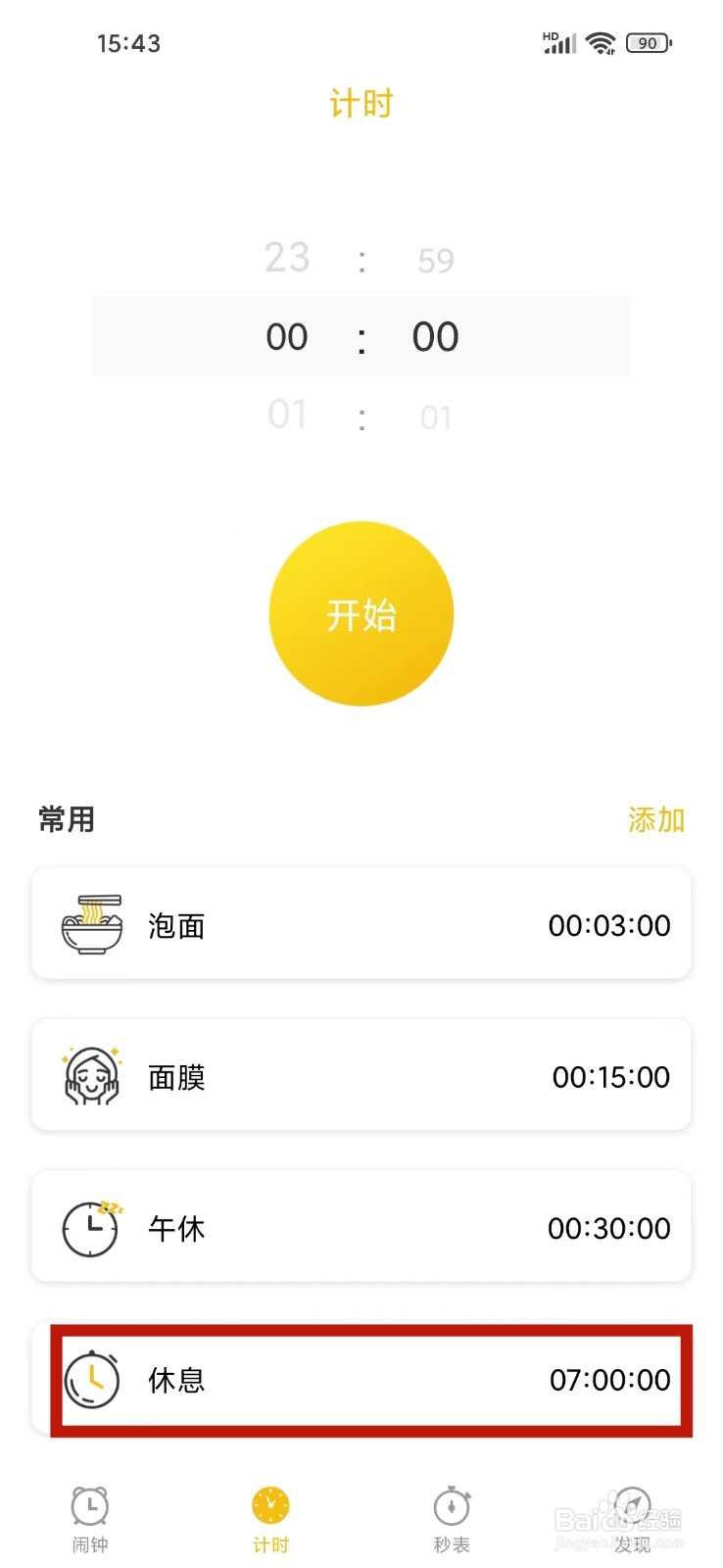The width and height of the screenshot is (723, 1568).
Task: Tap the 面膜 fifteen-minute preset row
Action: (x=361, y=1075)
